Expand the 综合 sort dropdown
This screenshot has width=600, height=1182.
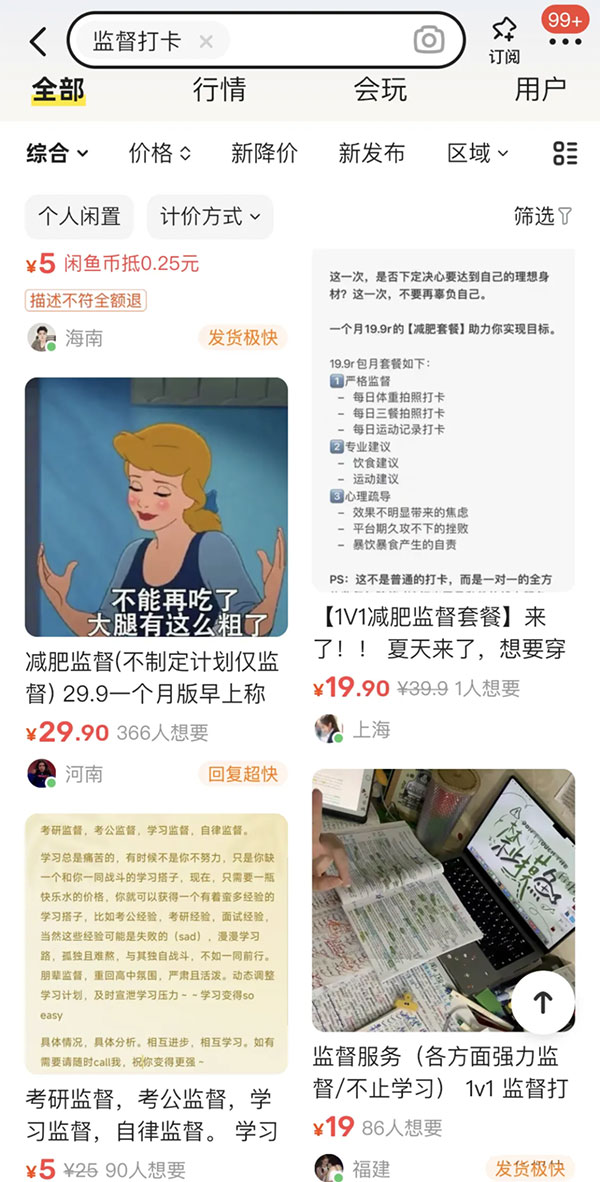[x=57, y=153]
